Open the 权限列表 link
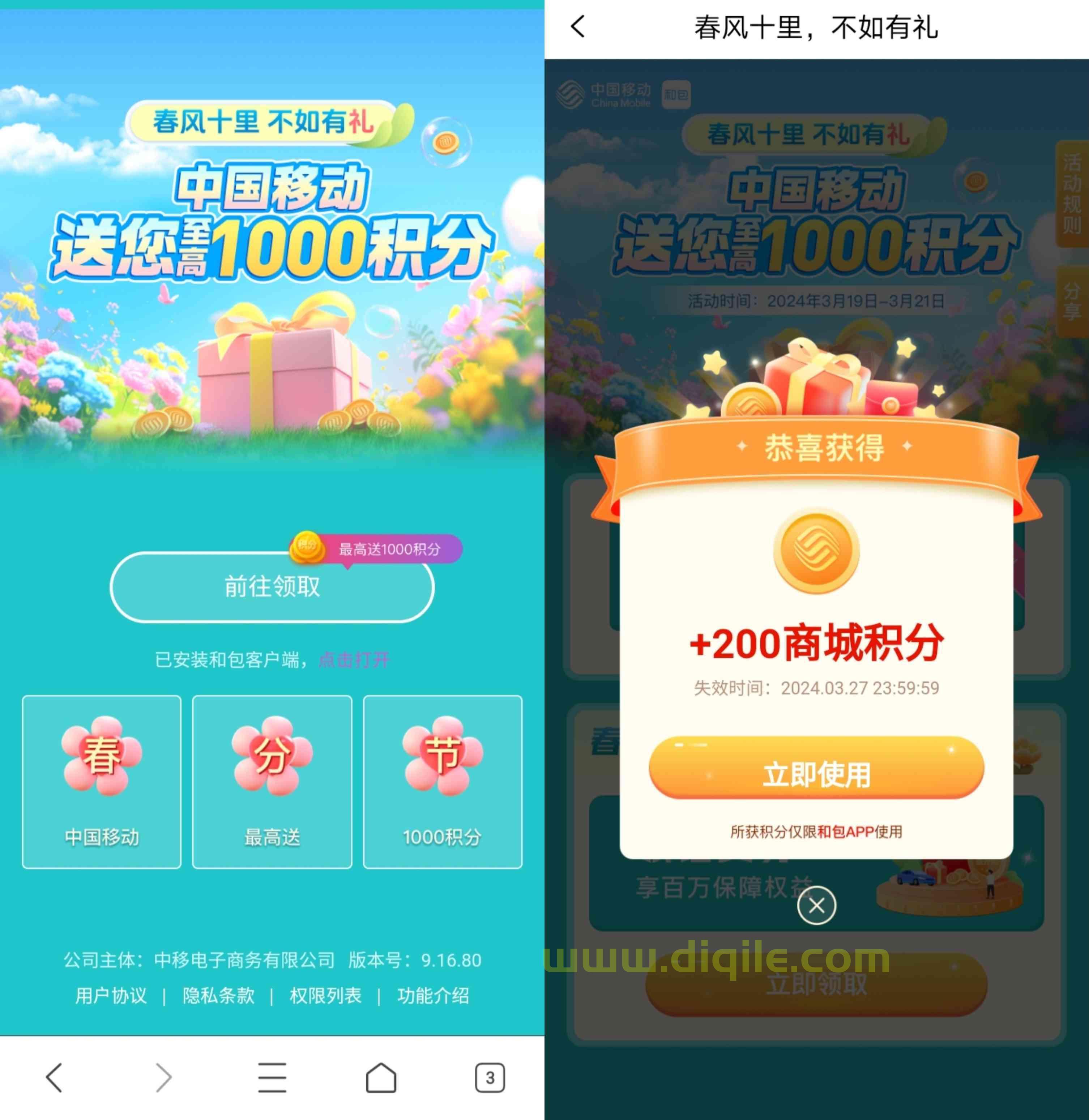The height and width of the screenshot is (1120, 1089). tap(325, 996)
